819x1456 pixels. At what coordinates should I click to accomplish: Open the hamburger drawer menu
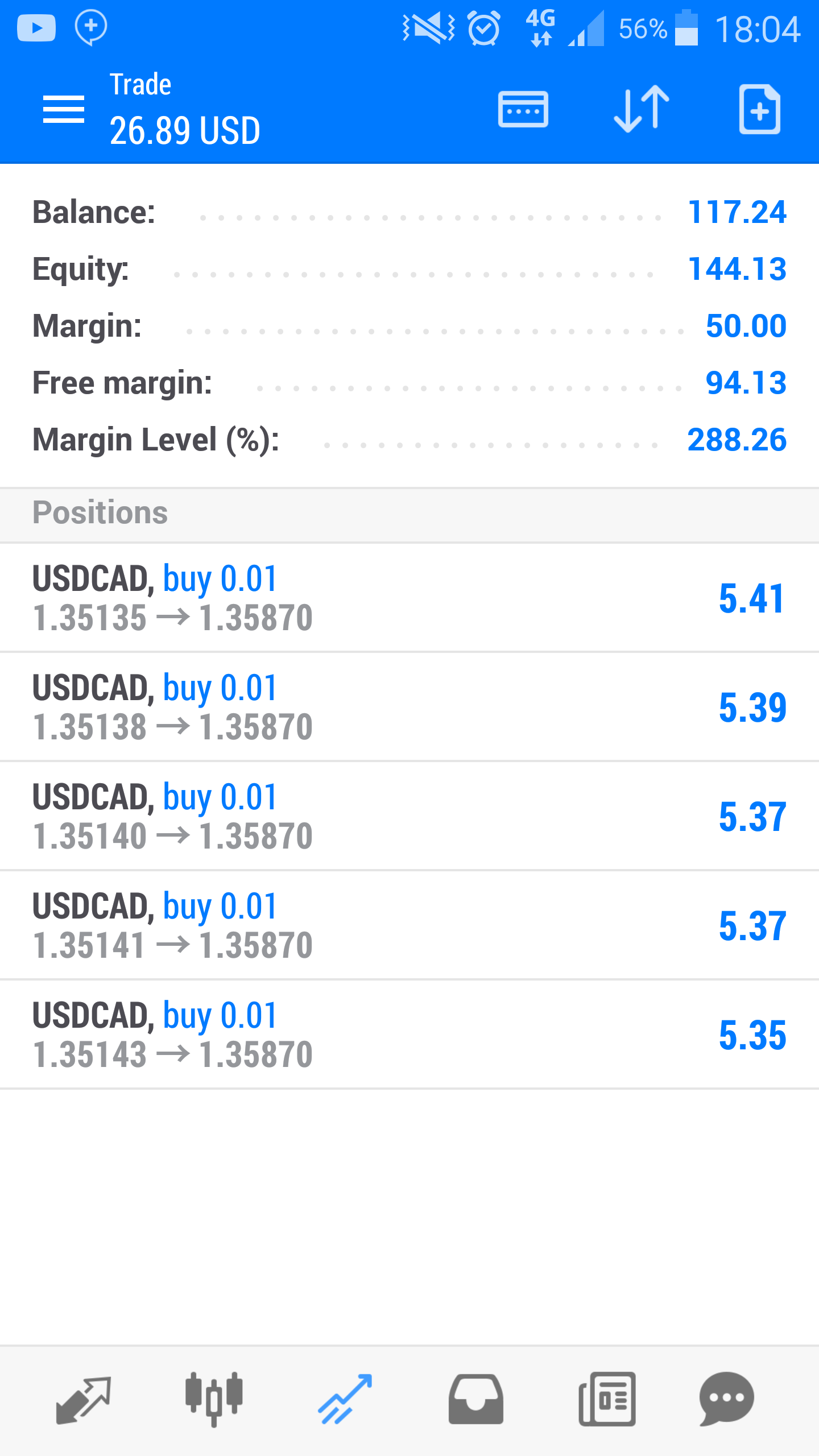tap(64, 109)
